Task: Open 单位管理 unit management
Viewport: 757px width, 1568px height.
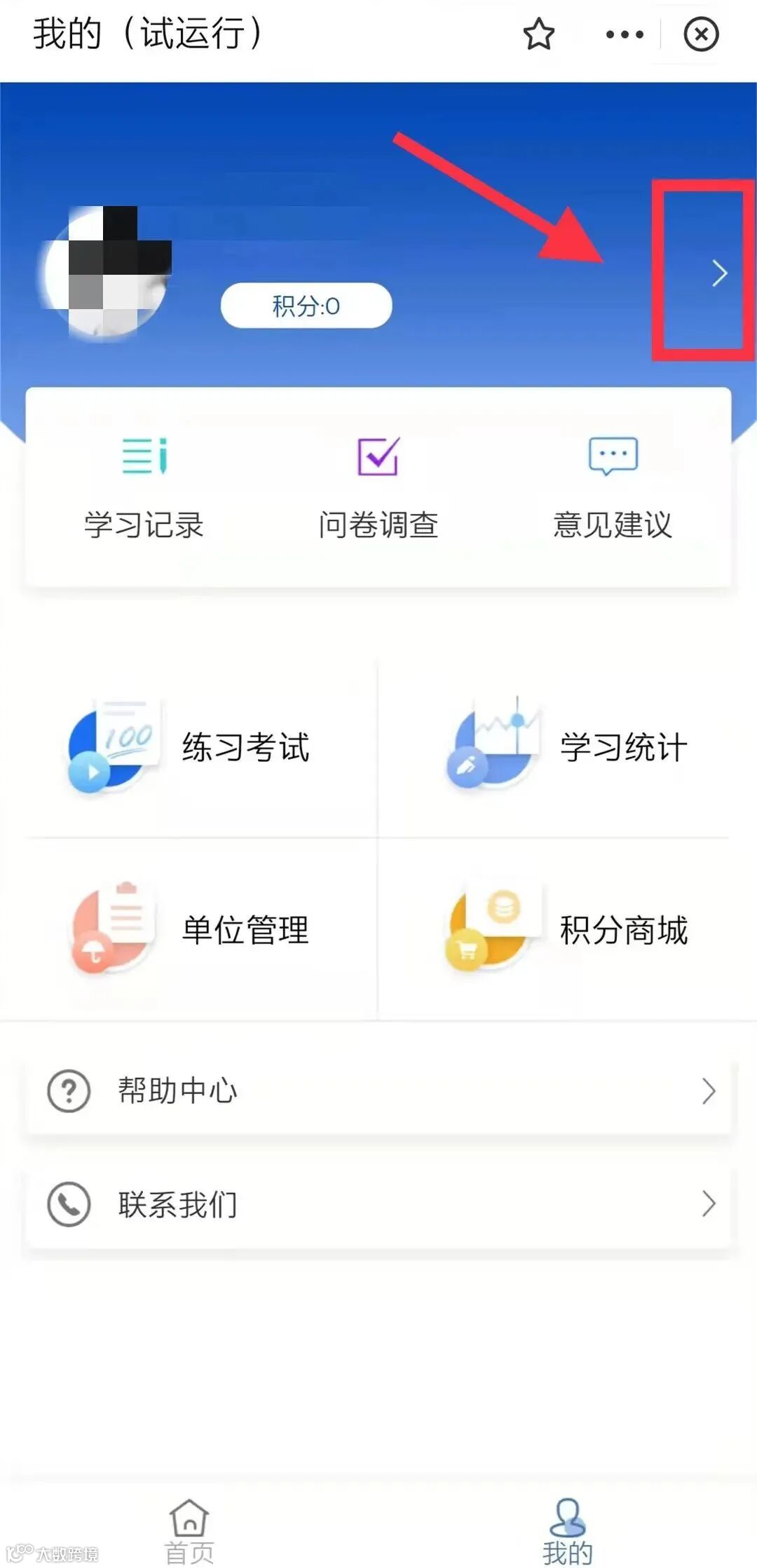Action: click(189, 929)
